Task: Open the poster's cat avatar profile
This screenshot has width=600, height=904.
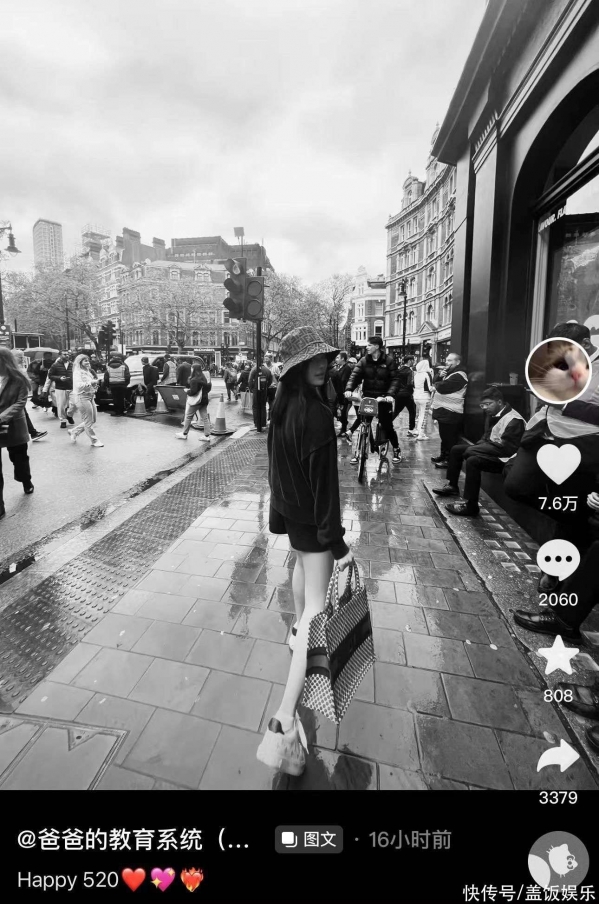Action: tap(558, 370)
